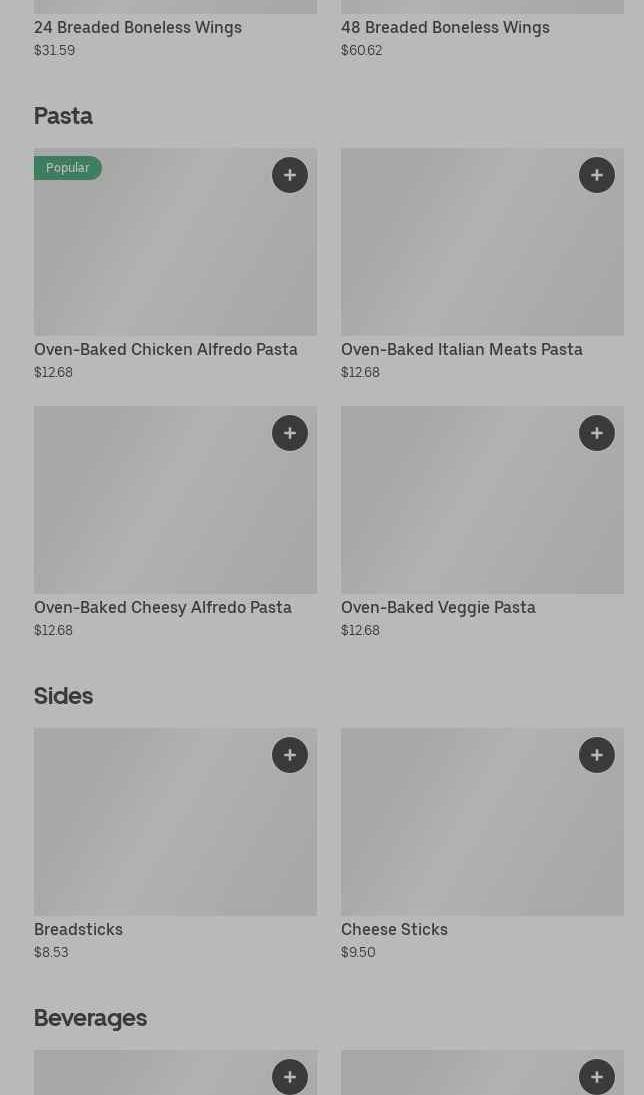The height and width of the screenshot is (1095, 644).
Task: Open Oven-Baked Italian Meats Pasta item
Action: (461, 350)
